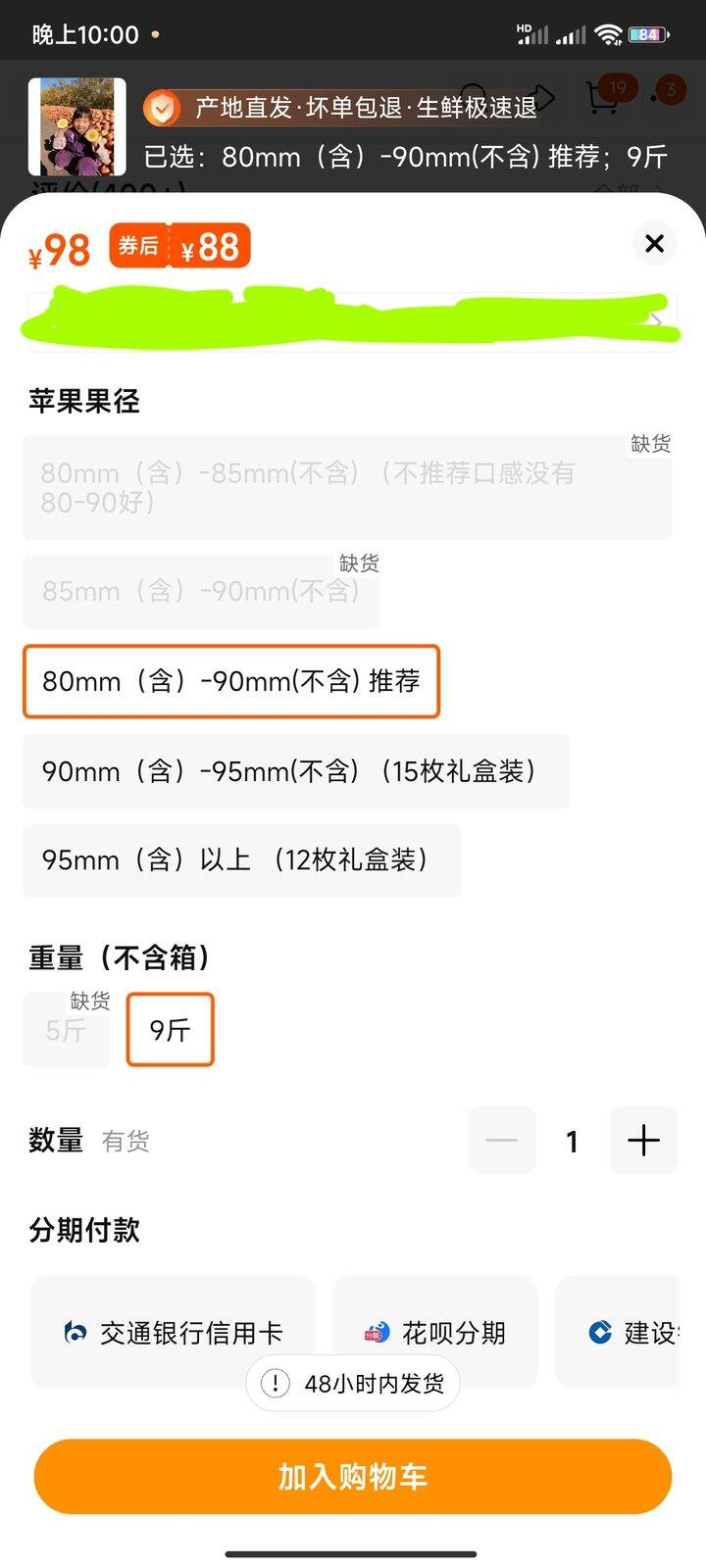Choose 90mm-95mm 15-piece gift box option

(295, 771)
